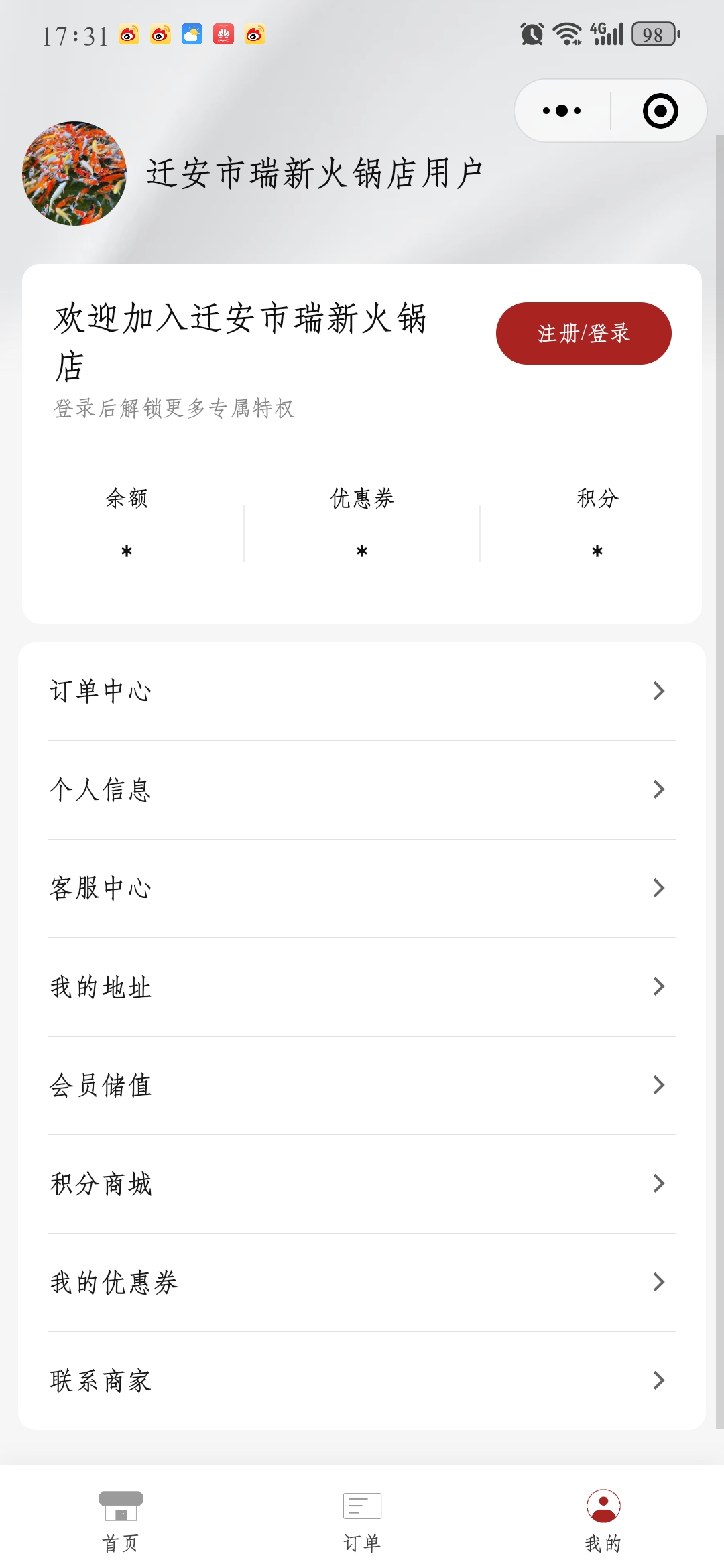
Task: Expand the 订单中心 row chevron
Action: point(659,692)
